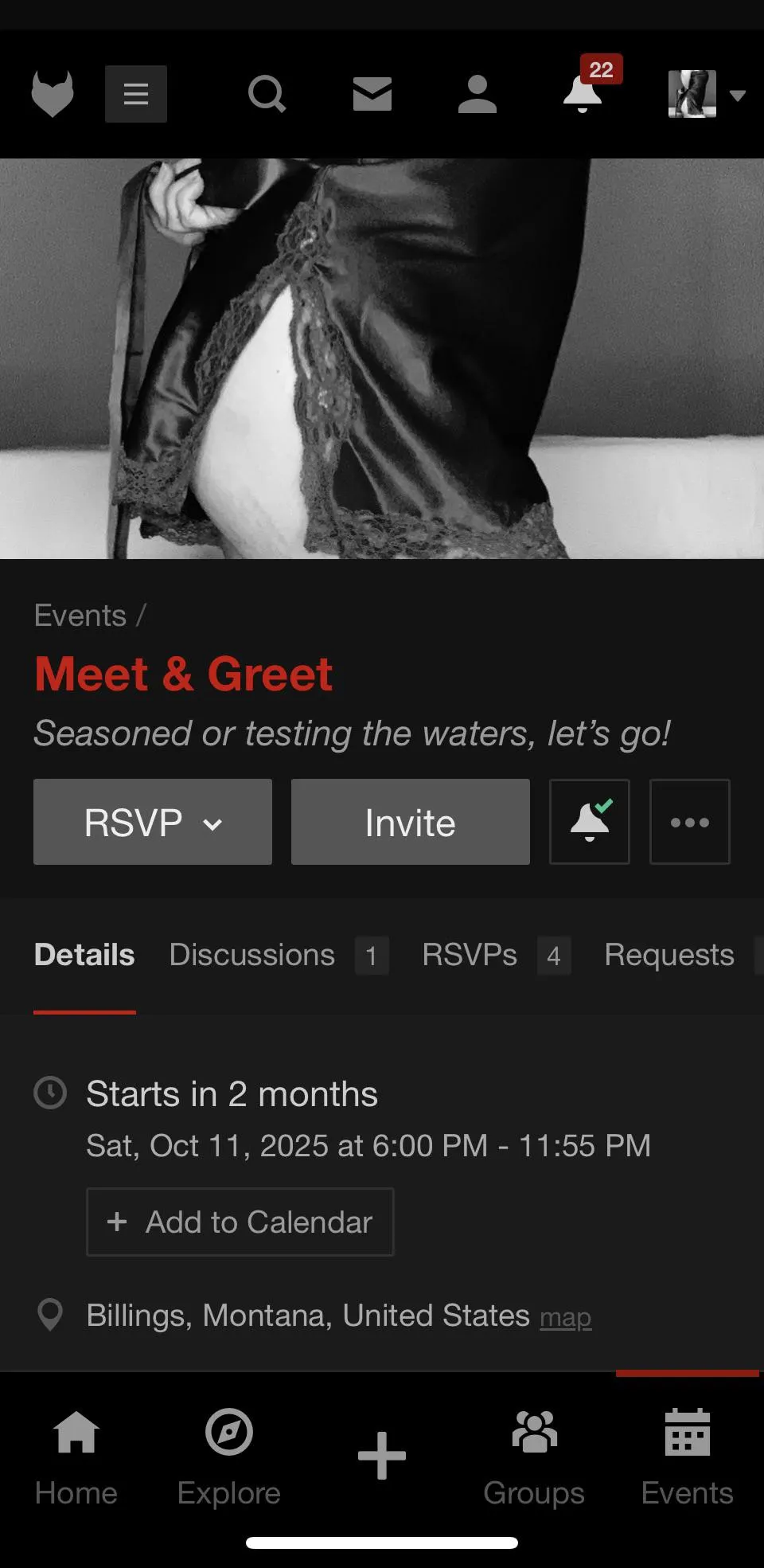764x1568 pixels.
Task: Tap the Invite button
Action: [x=410, y=822]
